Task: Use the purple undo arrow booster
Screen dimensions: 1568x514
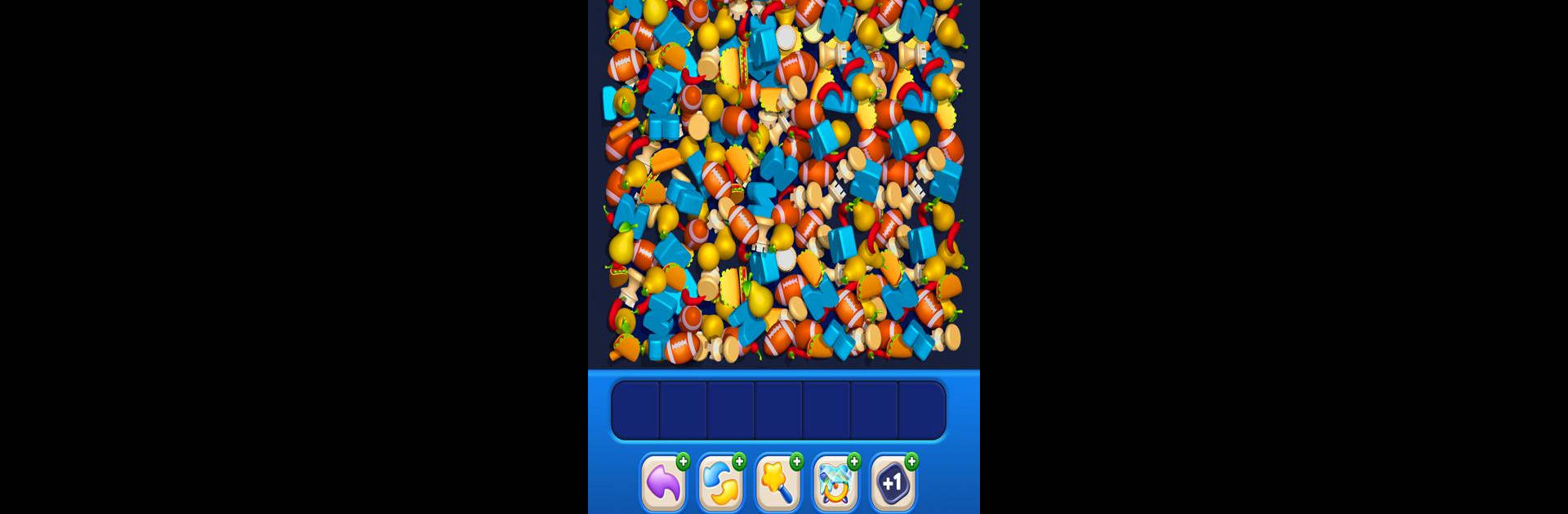Action: click(x=663, y=484)
